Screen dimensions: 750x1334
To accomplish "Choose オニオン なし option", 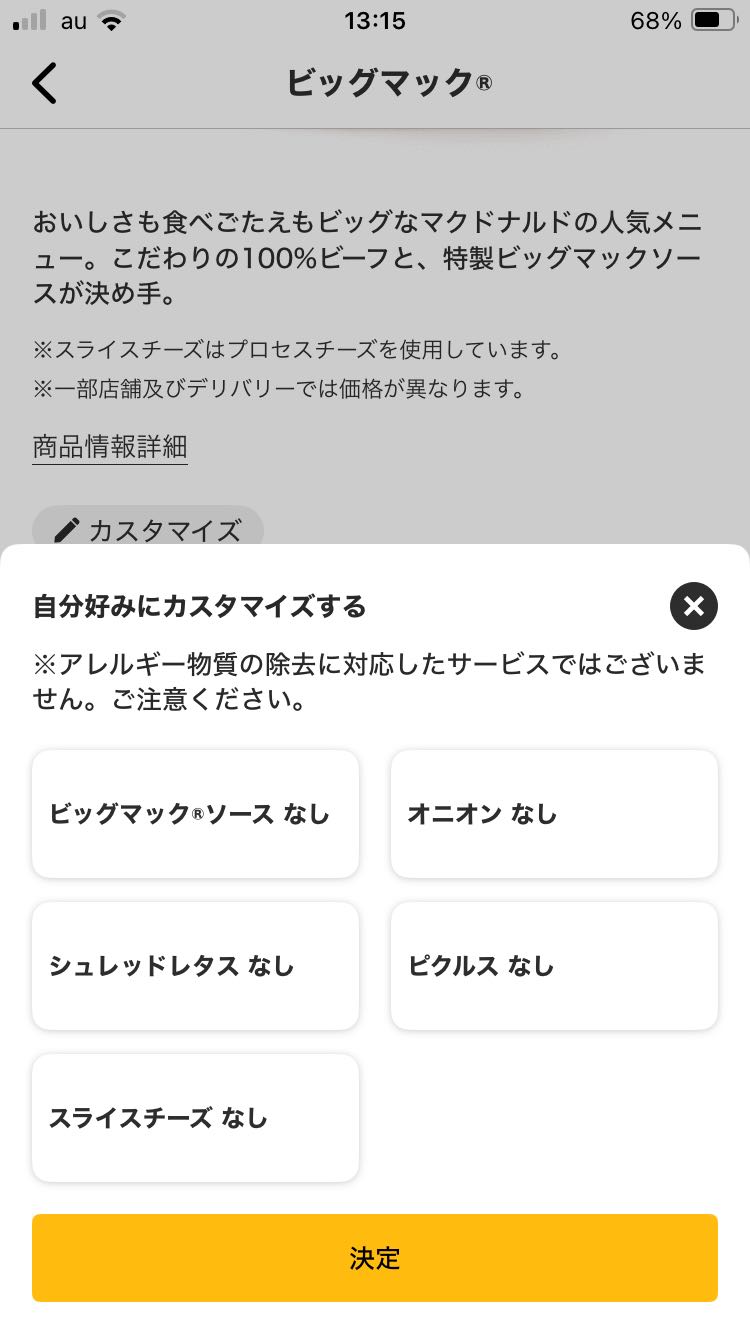I will click(x=554, y=814).
